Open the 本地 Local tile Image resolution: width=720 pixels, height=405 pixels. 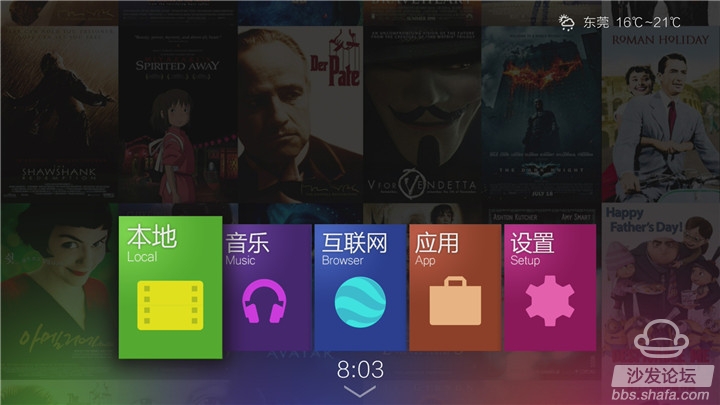[x=170, y=287]
